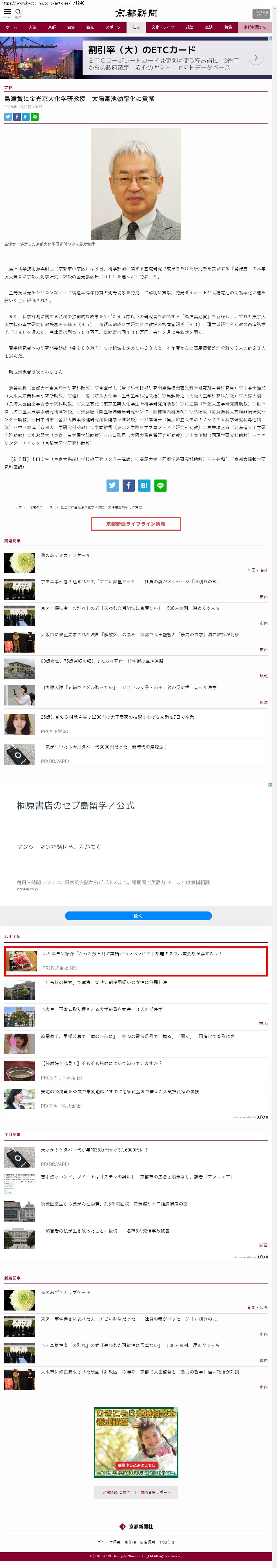Open ホリエモン紹介 スマホ英会話 recommended item
Image resolution: width=277 pixels, height=1568 pixels.
point(132,954)
